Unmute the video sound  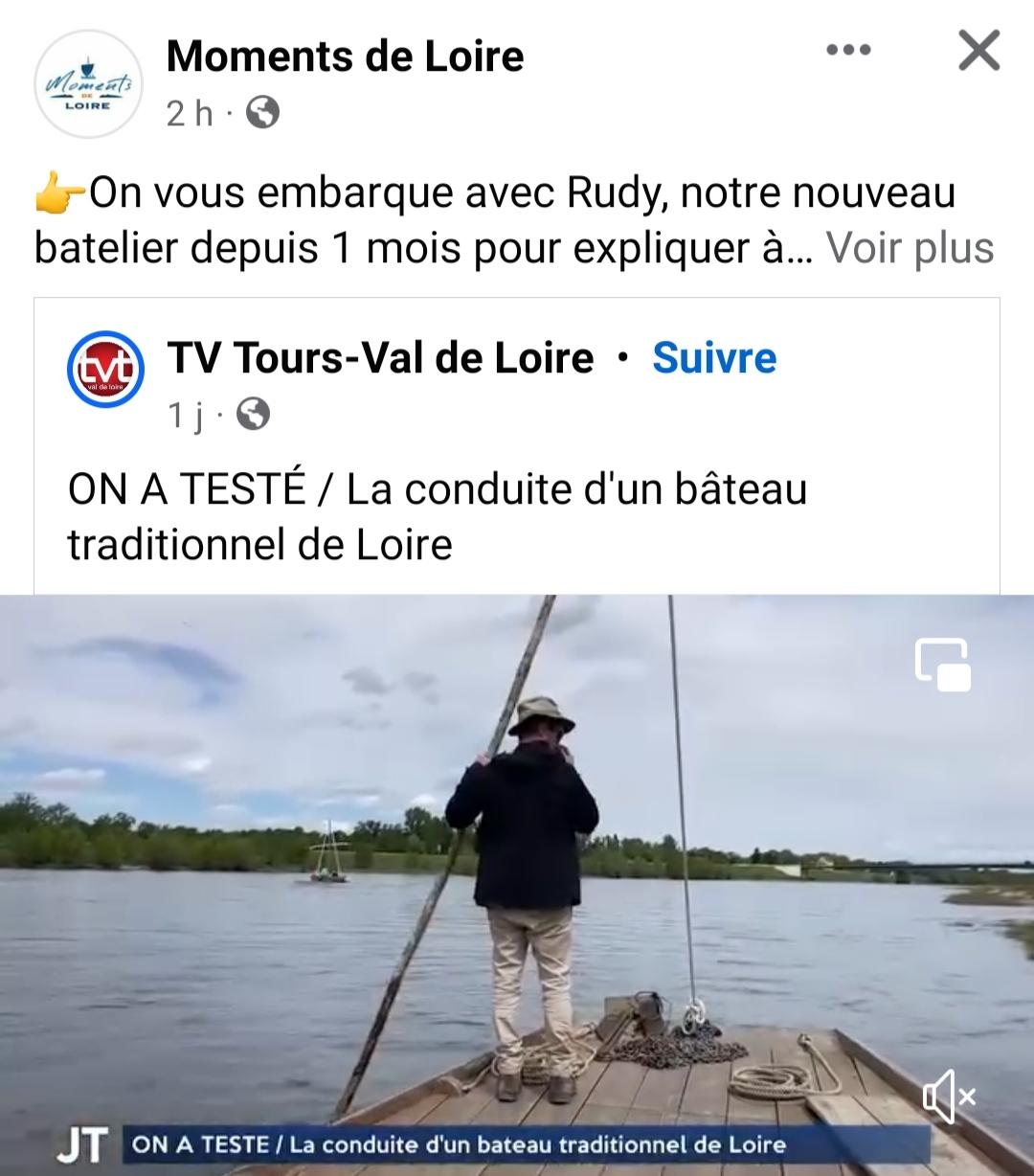(x=948, y=1096)
